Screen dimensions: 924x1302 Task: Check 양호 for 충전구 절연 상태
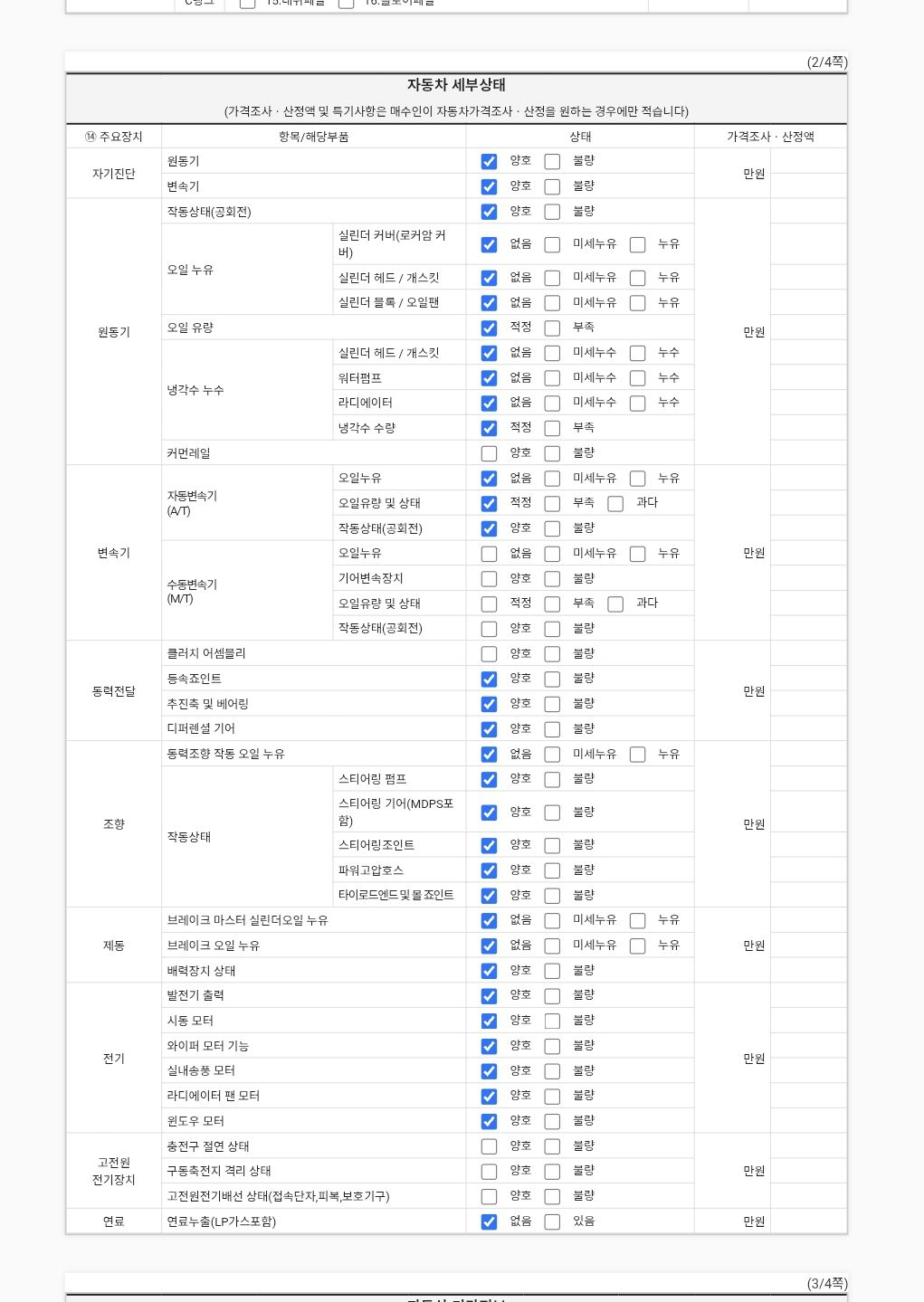click(x=489, y=1146)
